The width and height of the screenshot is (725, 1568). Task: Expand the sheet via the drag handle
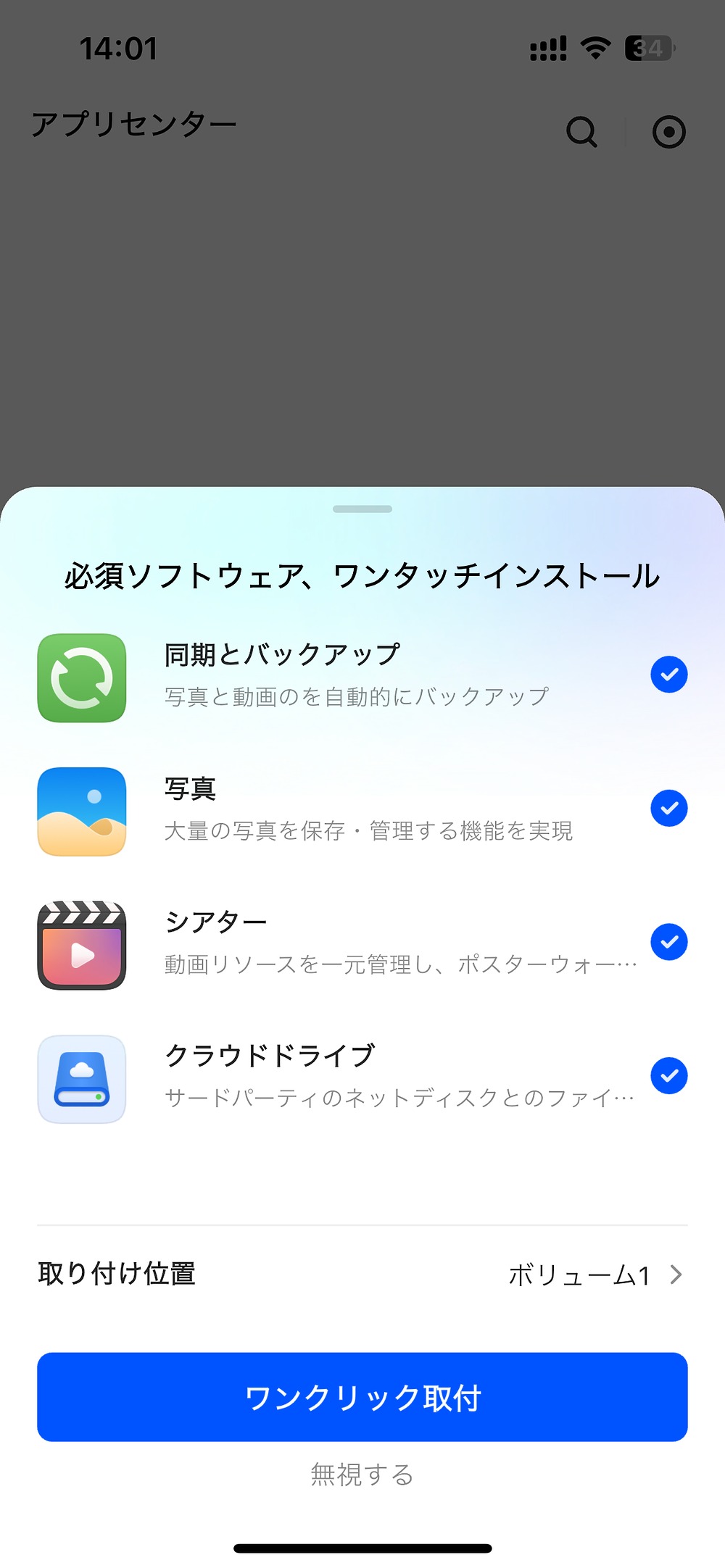tap(362, 509)
